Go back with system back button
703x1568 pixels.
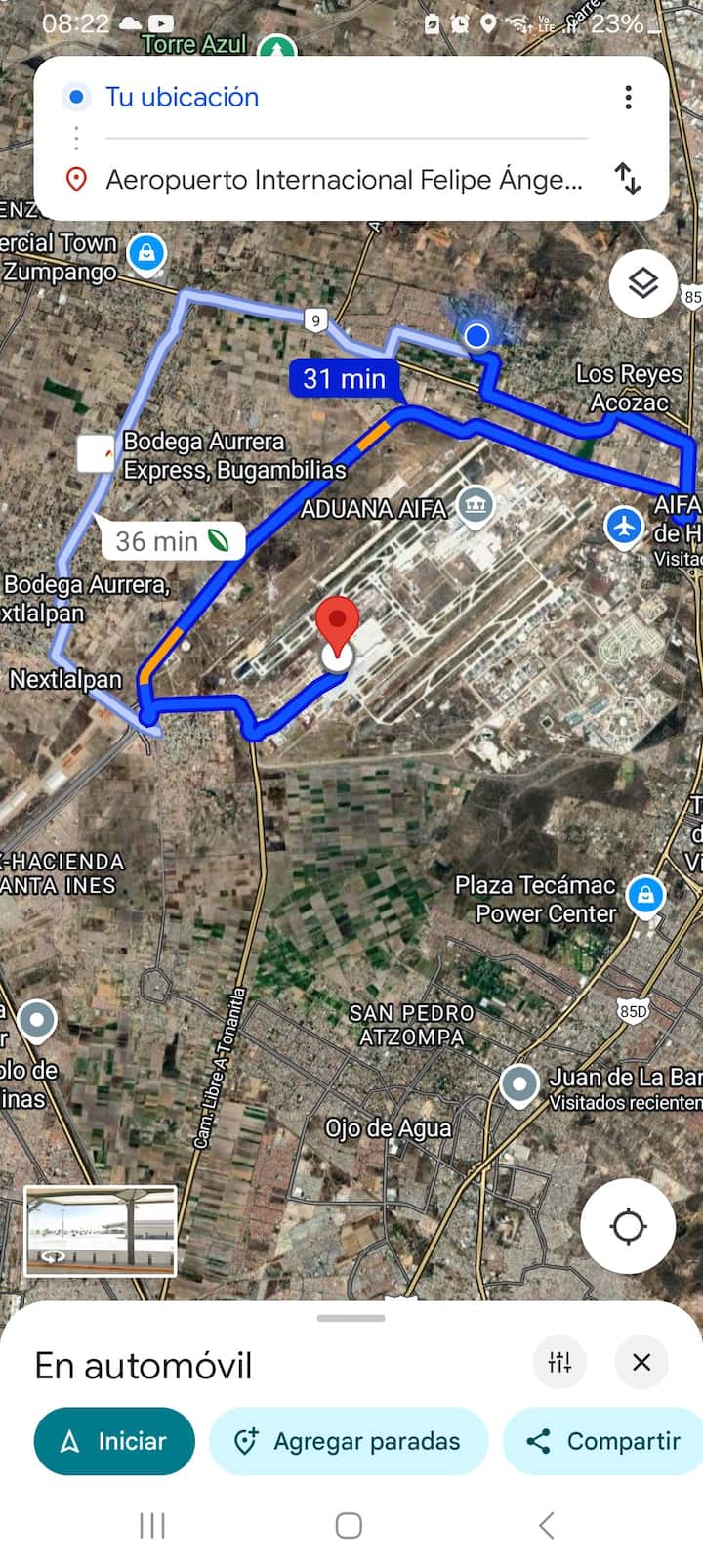pyautogui.click(x=547, y=1525)
